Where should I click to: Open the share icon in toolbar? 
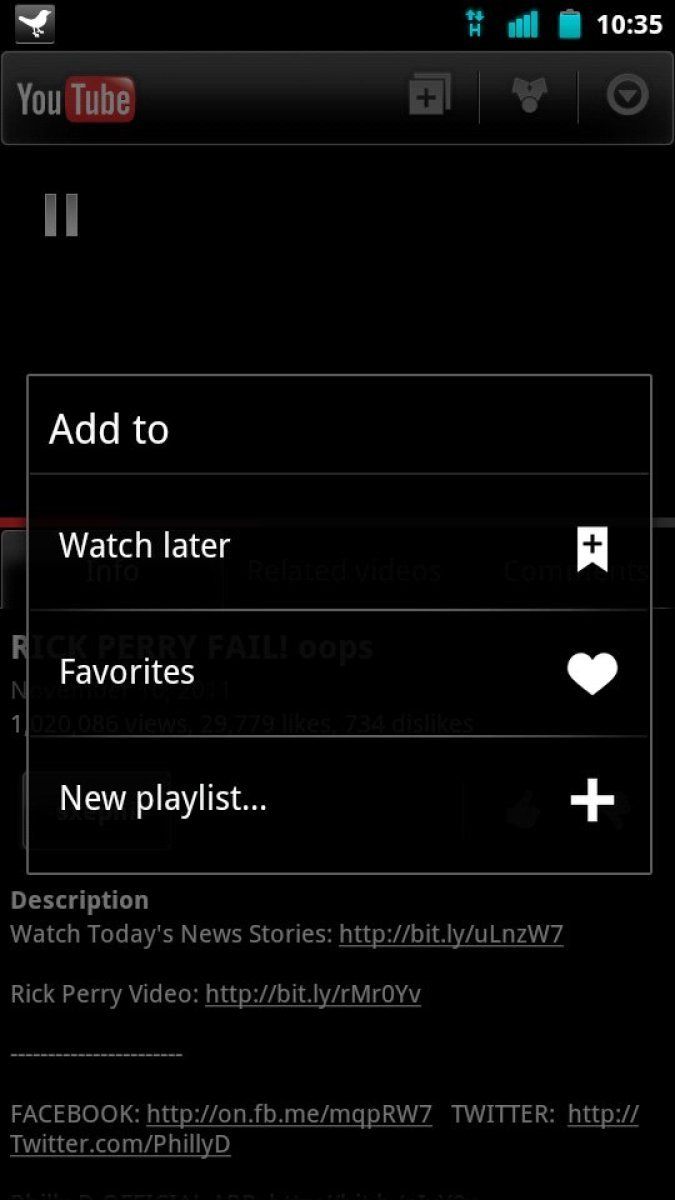(x=528, y=97)
